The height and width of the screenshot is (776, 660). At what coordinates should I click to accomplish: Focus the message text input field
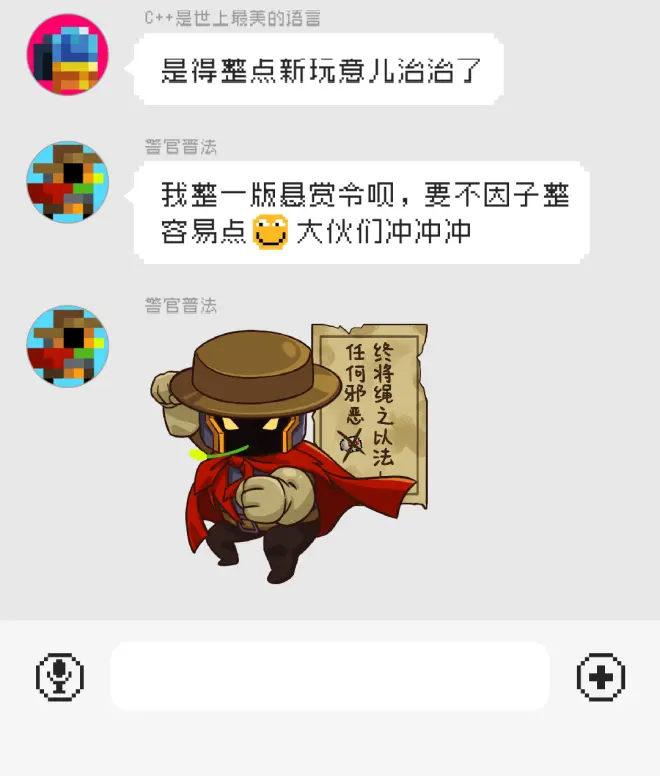coord(330,677)
